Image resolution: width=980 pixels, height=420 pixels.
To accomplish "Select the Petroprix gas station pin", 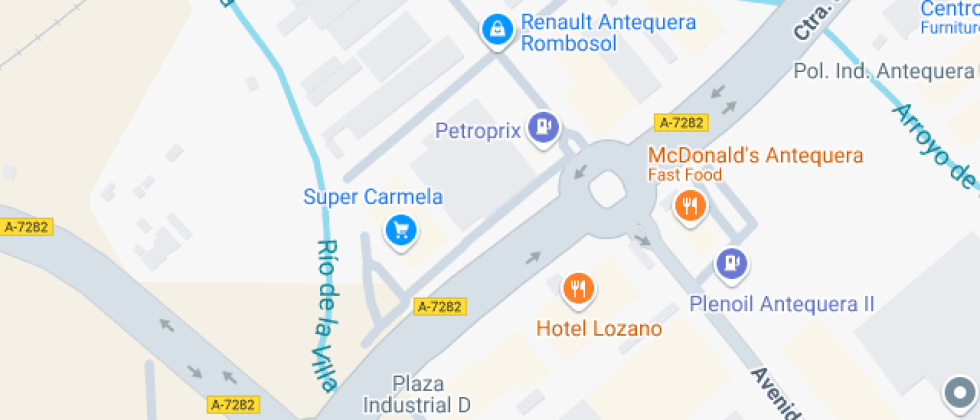I will click(x=543, y=127).
